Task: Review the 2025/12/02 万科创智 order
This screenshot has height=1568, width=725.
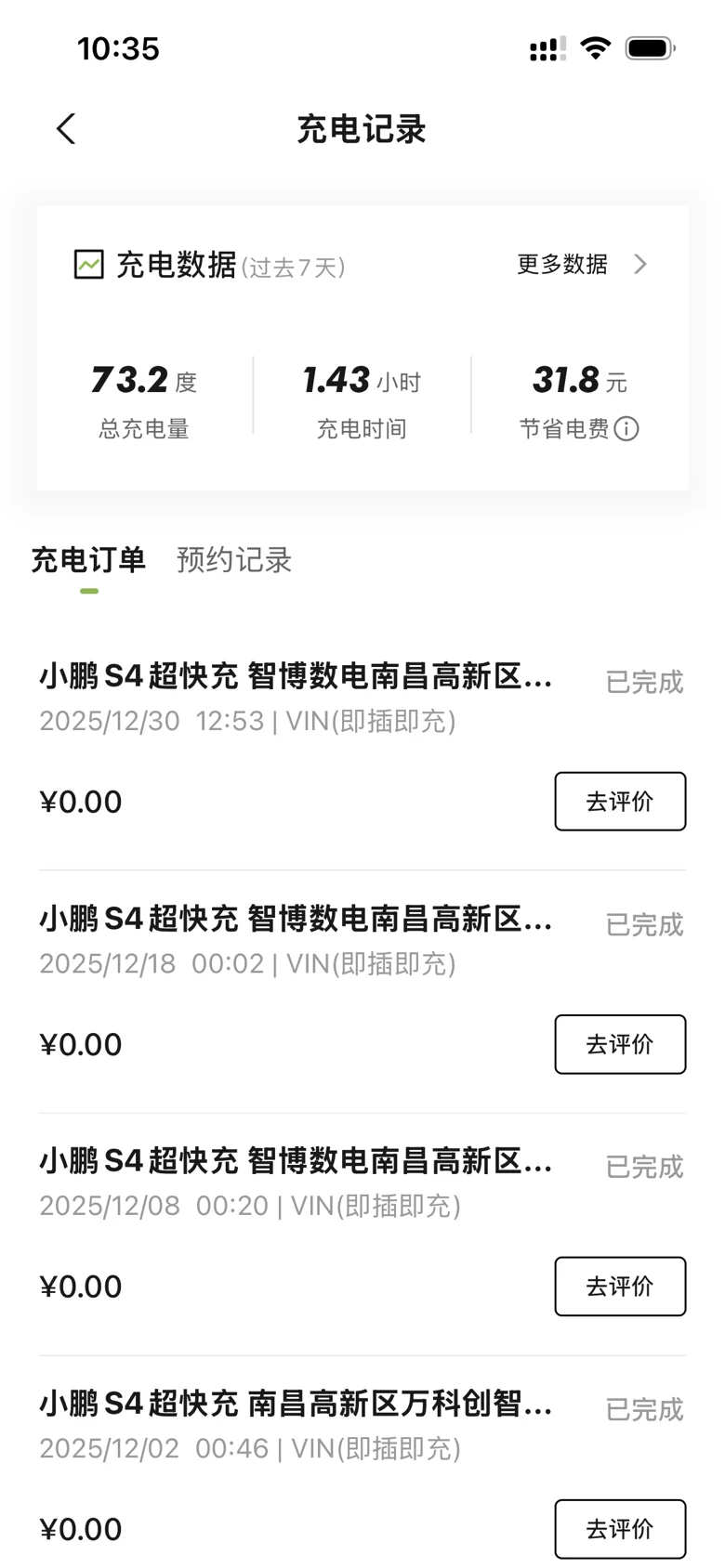Action: [620, 1529]
